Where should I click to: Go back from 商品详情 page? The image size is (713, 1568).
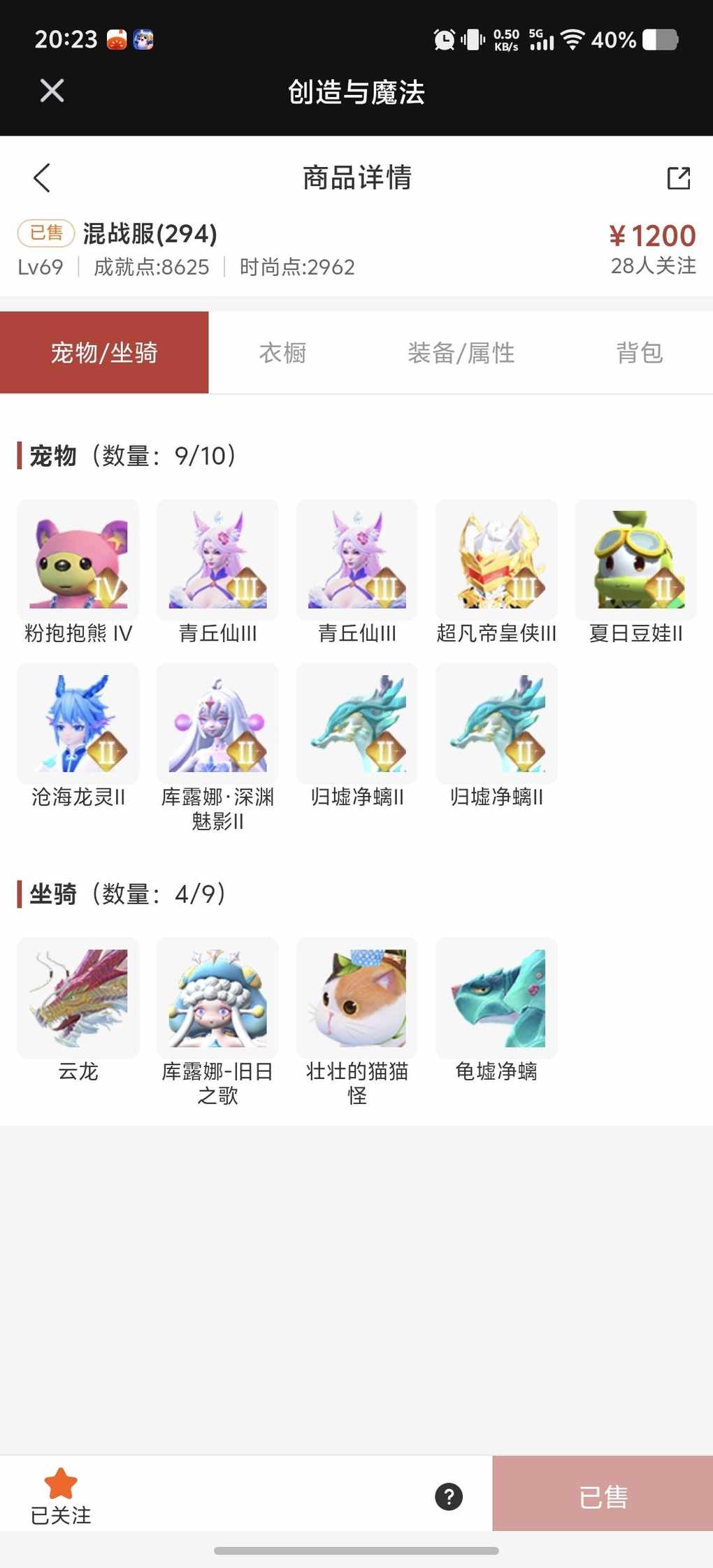(x=42, y=177)
